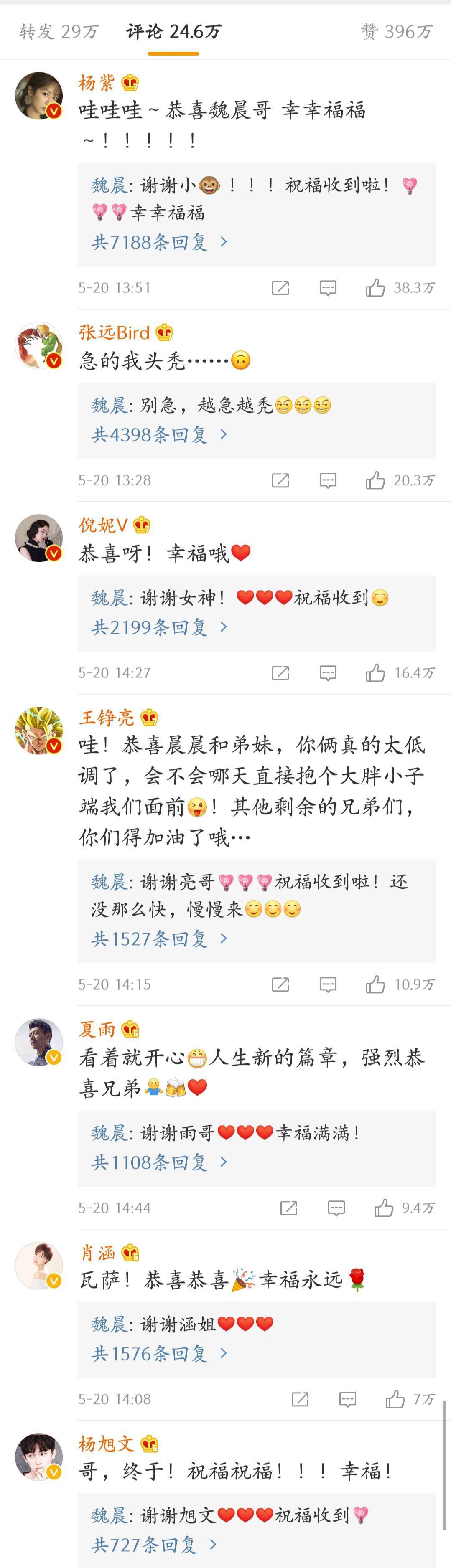Switch to the 赞 396万 tab
This screenshot has width=451, height=1568.
click(396, 31)
